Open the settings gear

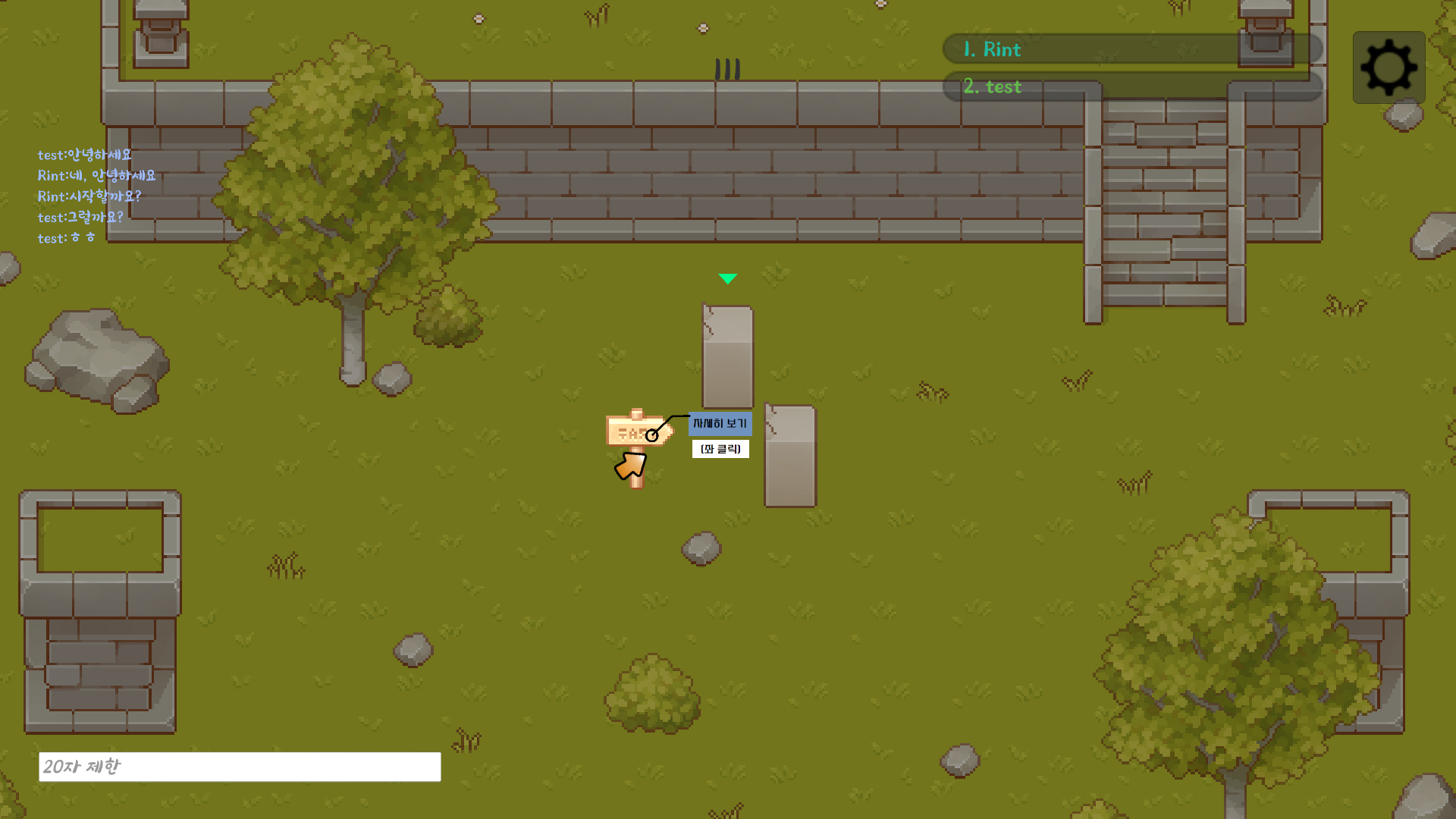[1389, 67]
